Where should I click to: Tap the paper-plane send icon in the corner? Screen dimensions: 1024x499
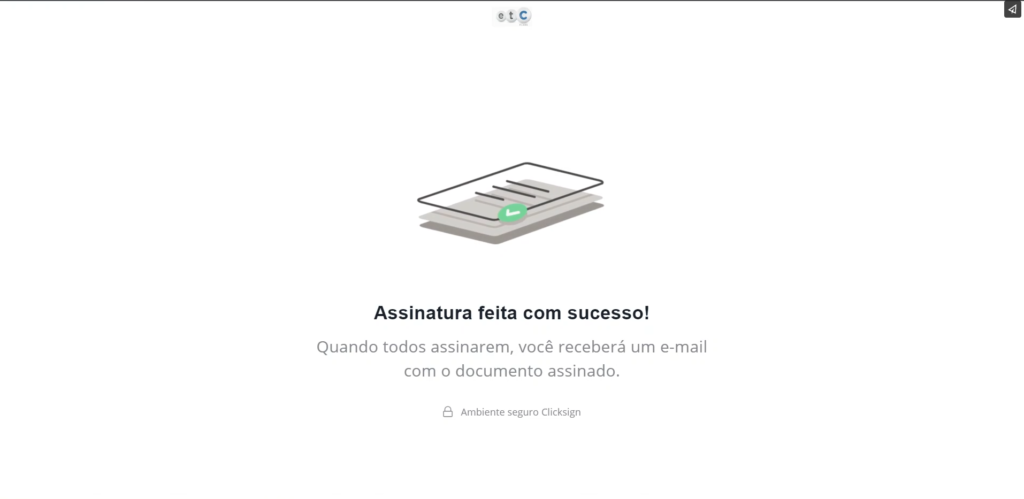1013,9
